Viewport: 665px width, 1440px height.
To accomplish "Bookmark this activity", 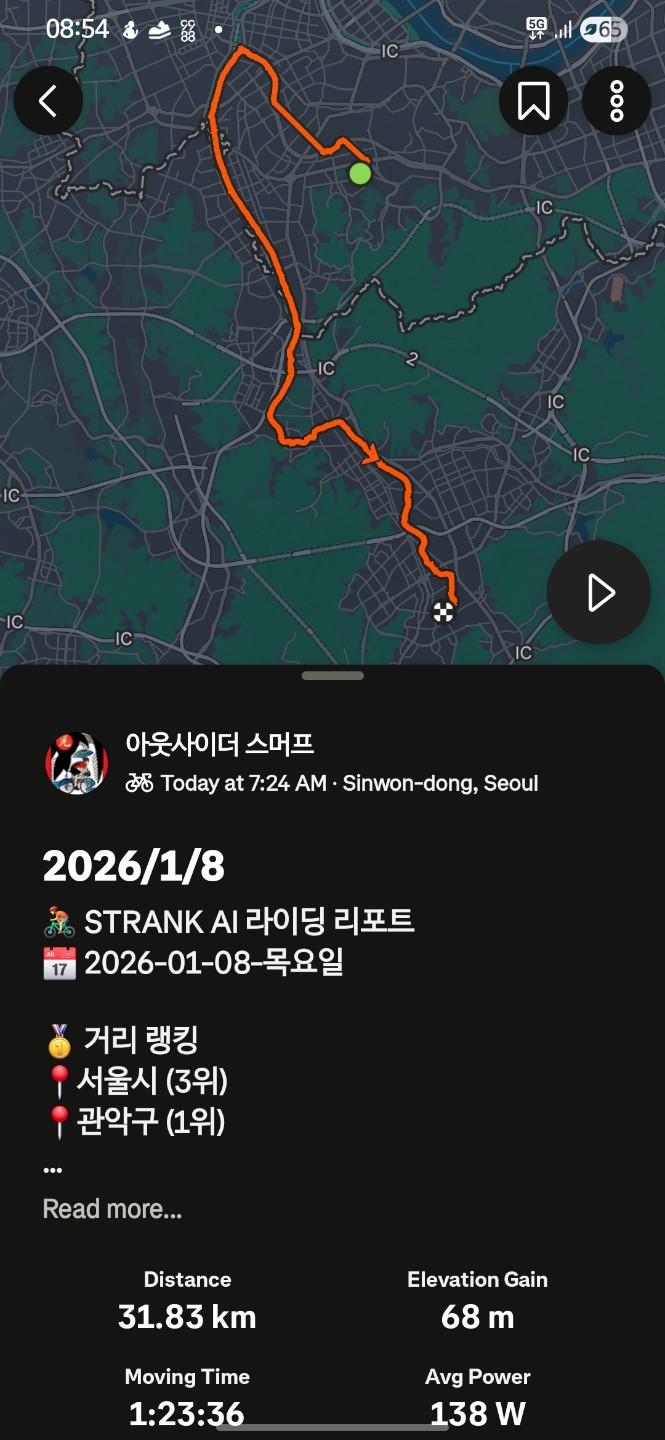I will click(x=533, y=100).
